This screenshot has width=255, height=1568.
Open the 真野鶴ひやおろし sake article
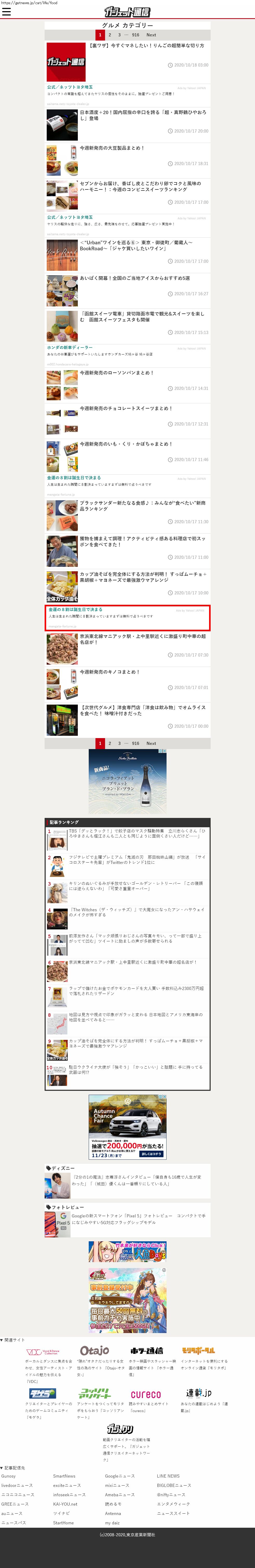tap(143, 115)
